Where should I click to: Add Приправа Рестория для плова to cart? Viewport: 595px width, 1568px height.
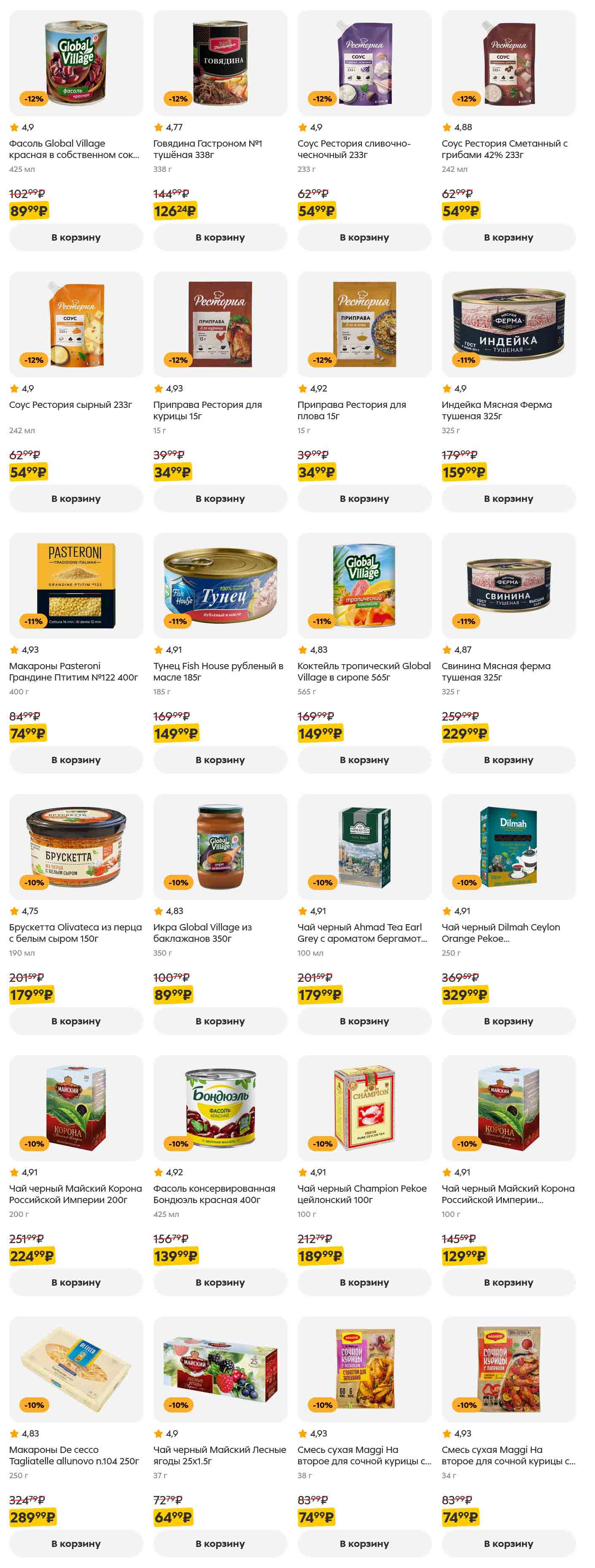(364, 499)
